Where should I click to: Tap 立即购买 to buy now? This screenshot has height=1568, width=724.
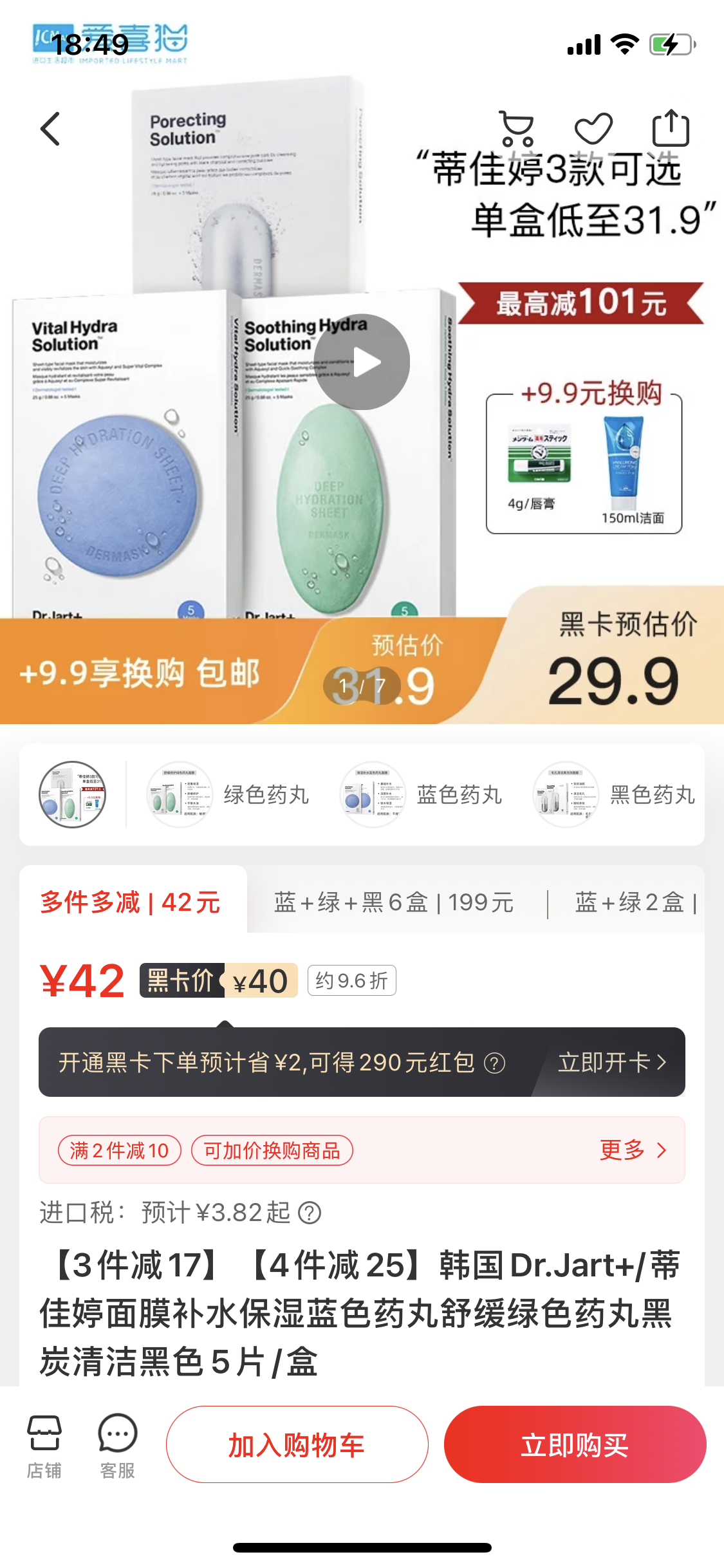pyautogui.click(x=575, y=1445)
